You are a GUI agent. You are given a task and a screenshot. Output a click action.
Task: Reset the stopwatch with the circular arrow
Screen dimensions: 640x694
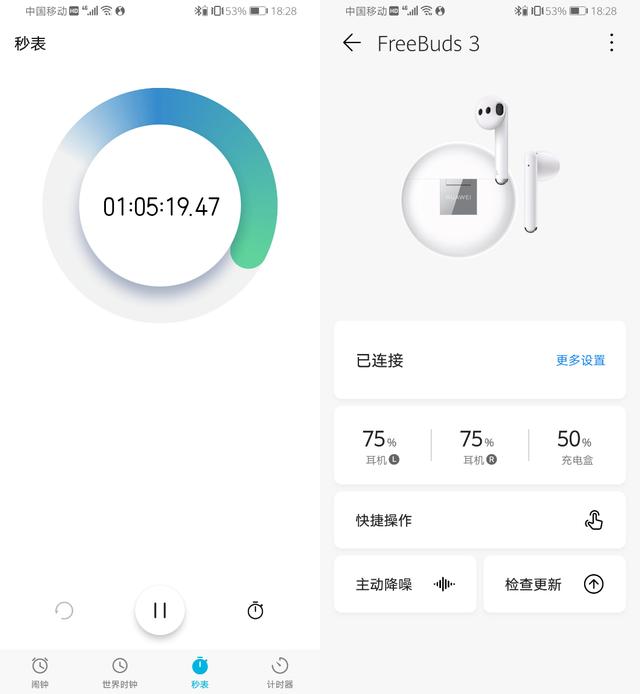pyautogui.click(x=64, y=610)
